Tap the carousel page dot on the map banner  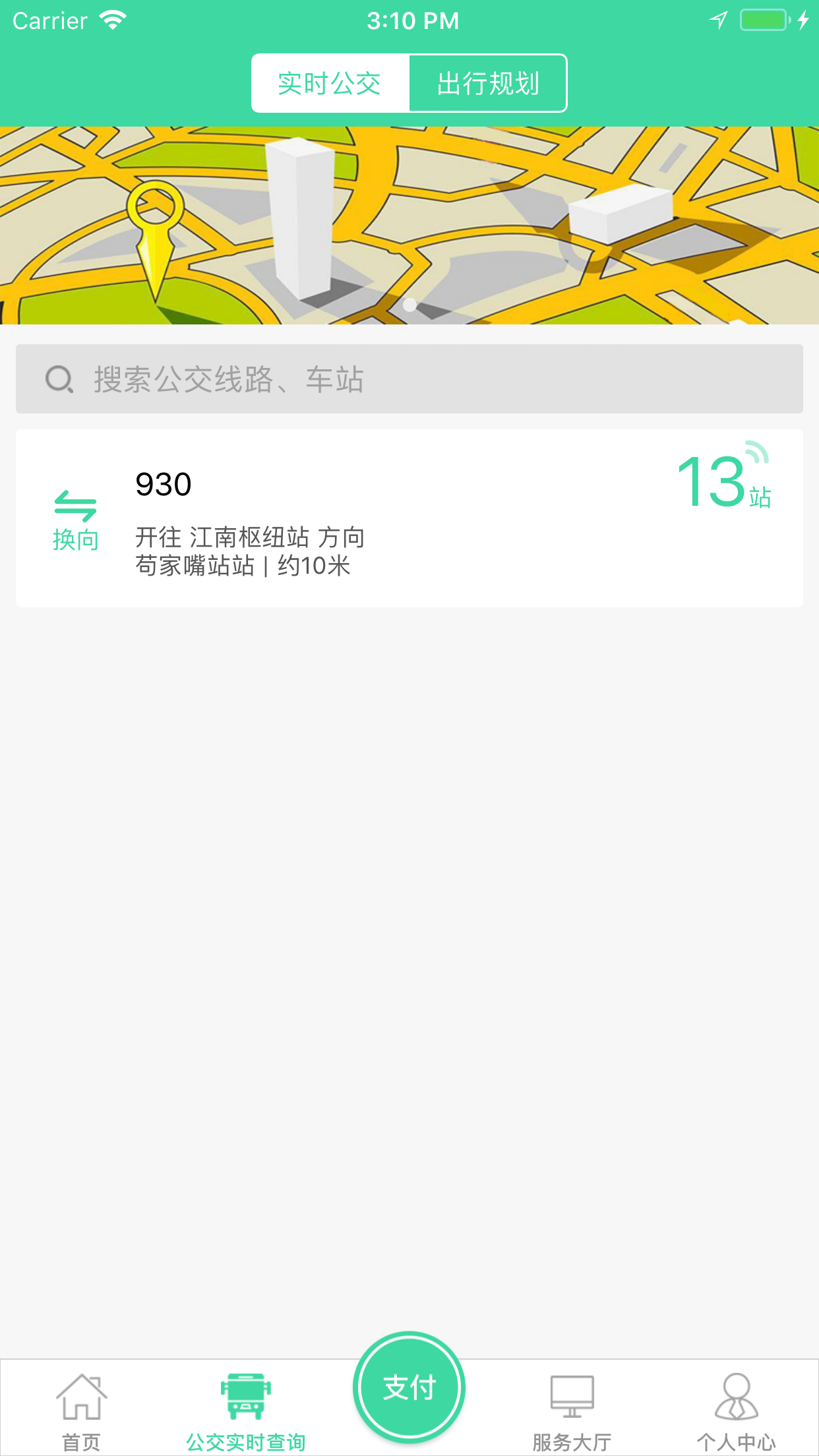(409, 305)
